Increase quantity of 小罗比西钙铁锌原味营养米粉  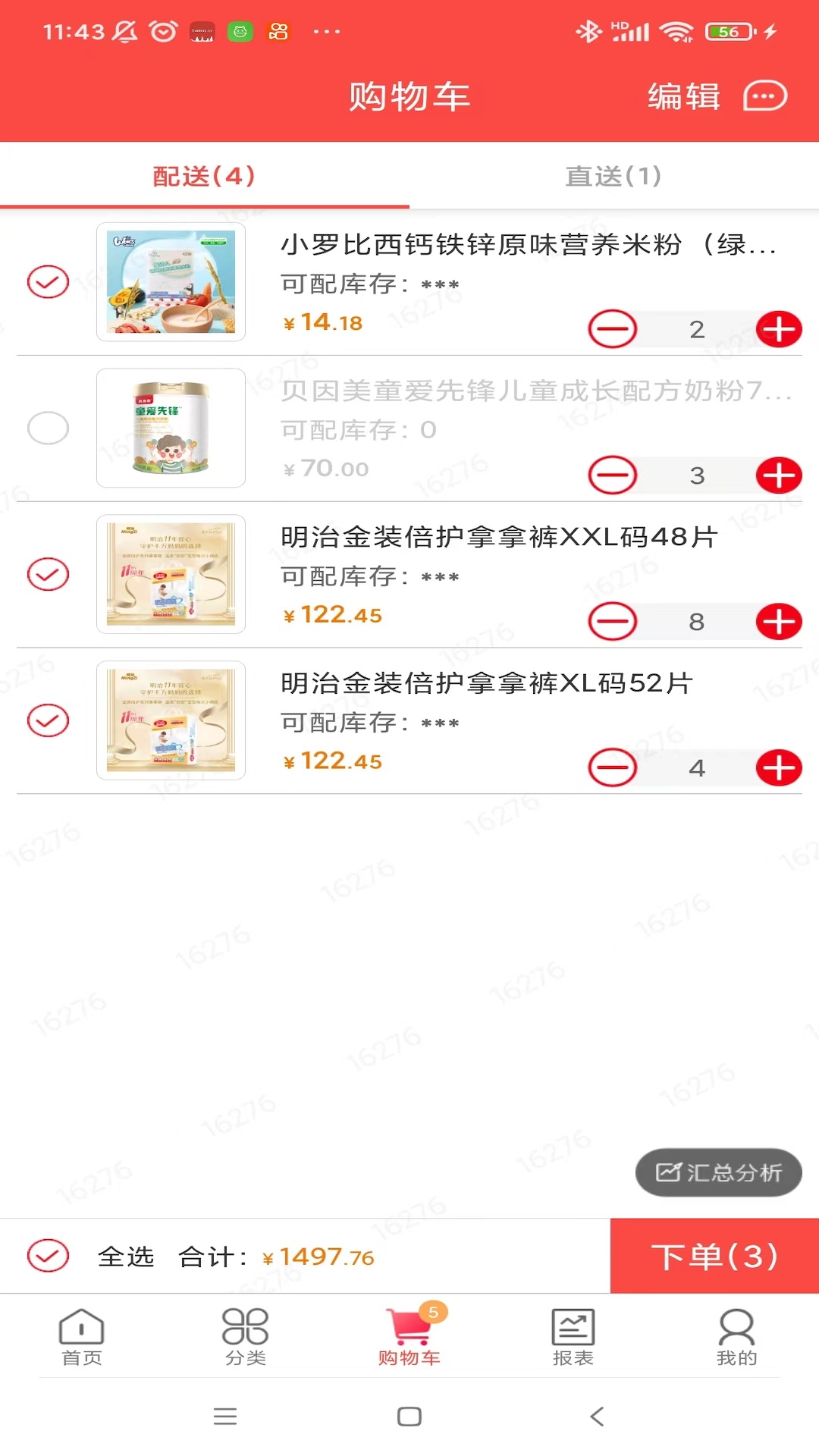[x=779, y=330]
